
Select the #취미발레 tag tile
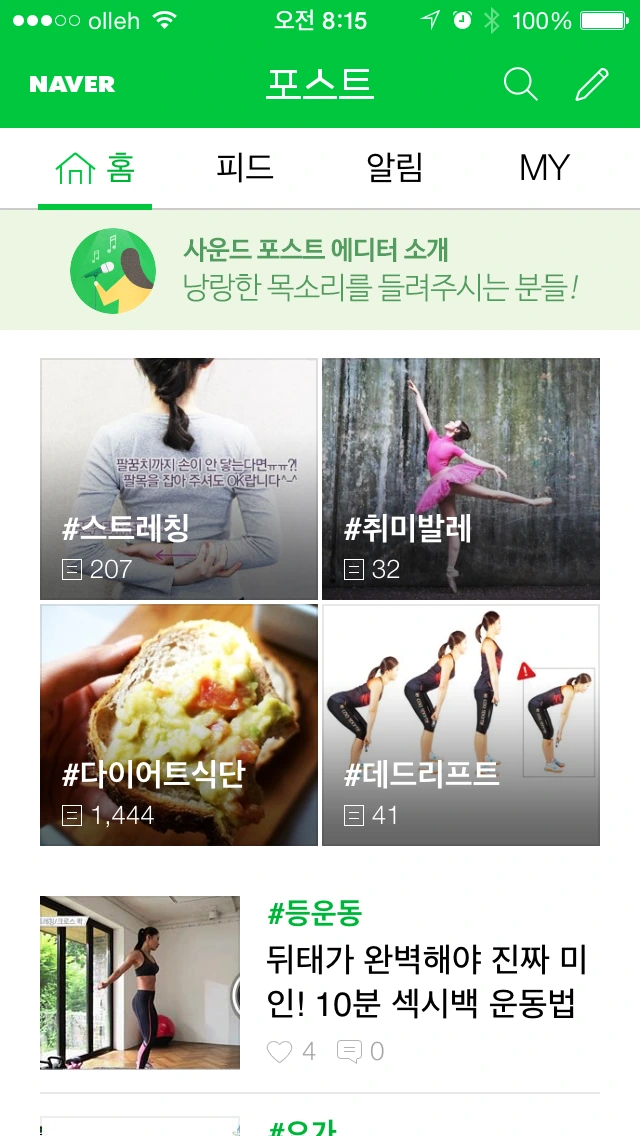[x=461, y=479]
